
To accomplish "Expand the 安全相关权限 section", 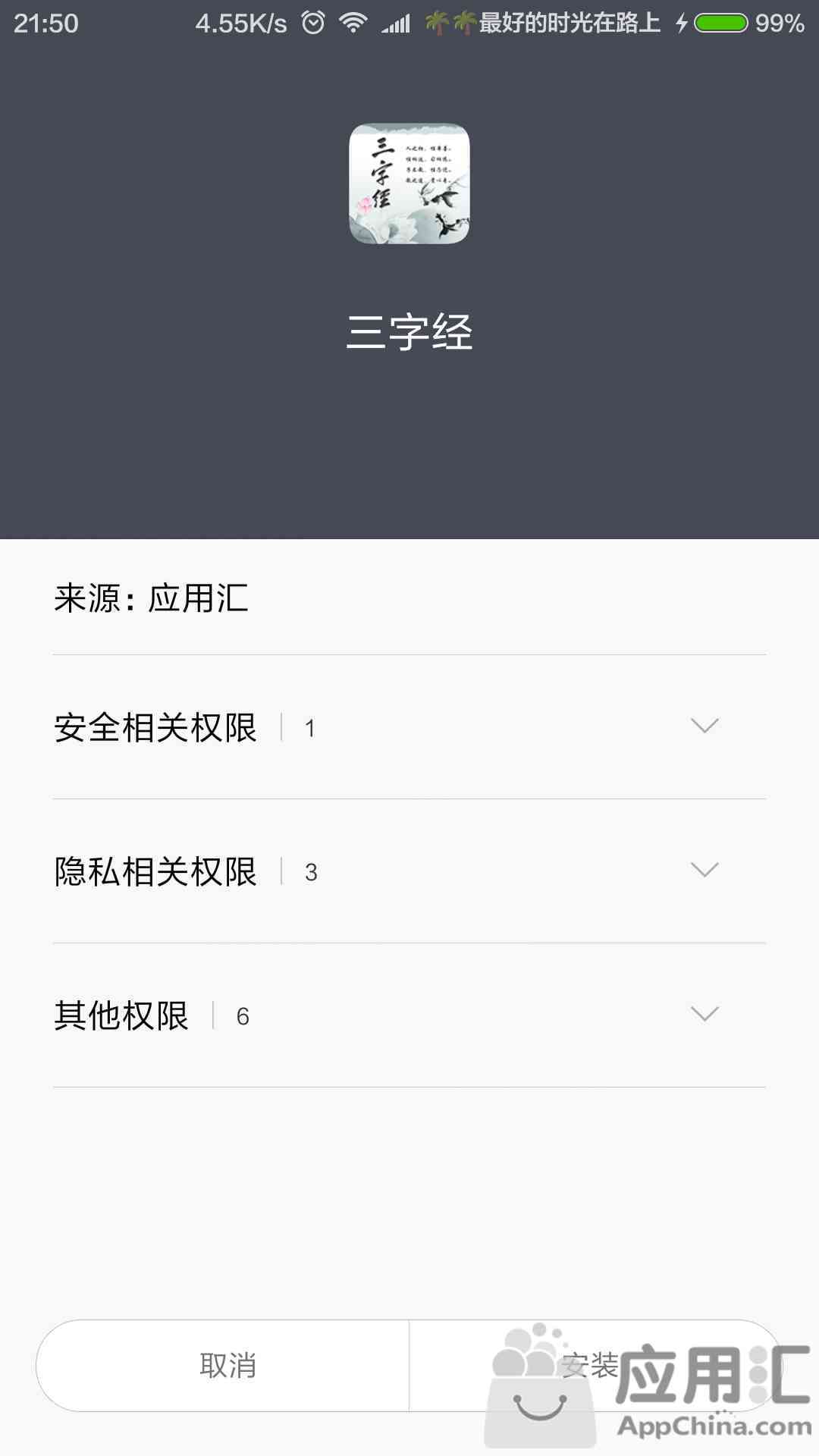I will pos(704,726).
